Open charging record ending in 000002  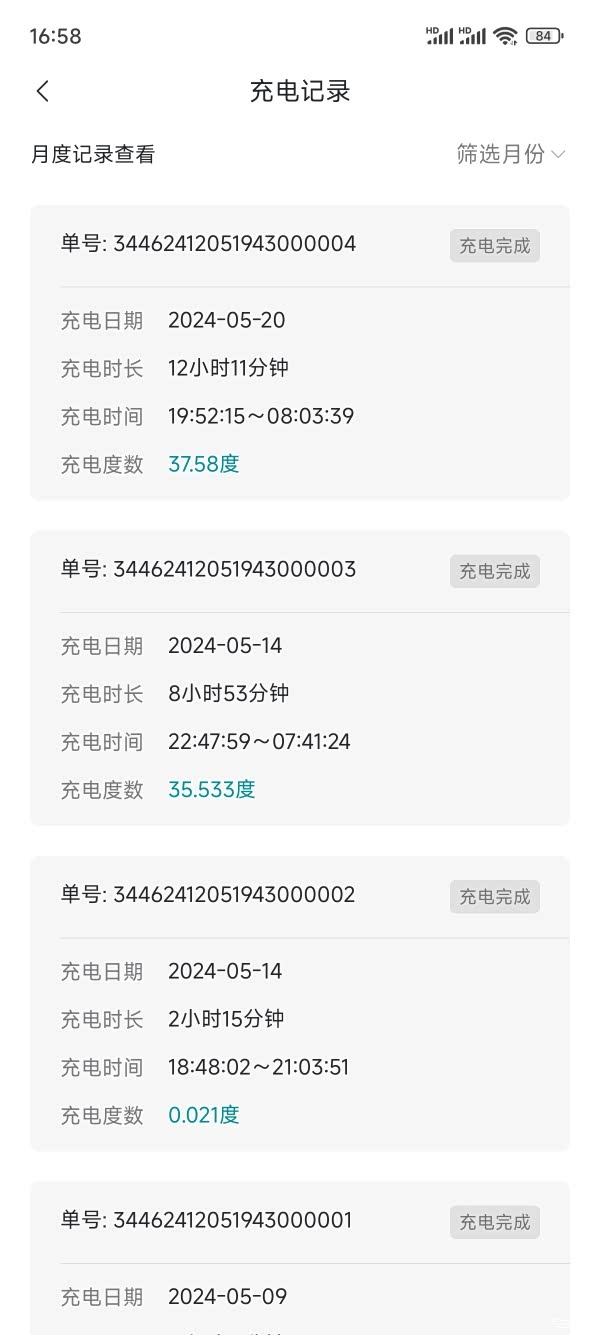300,1002
